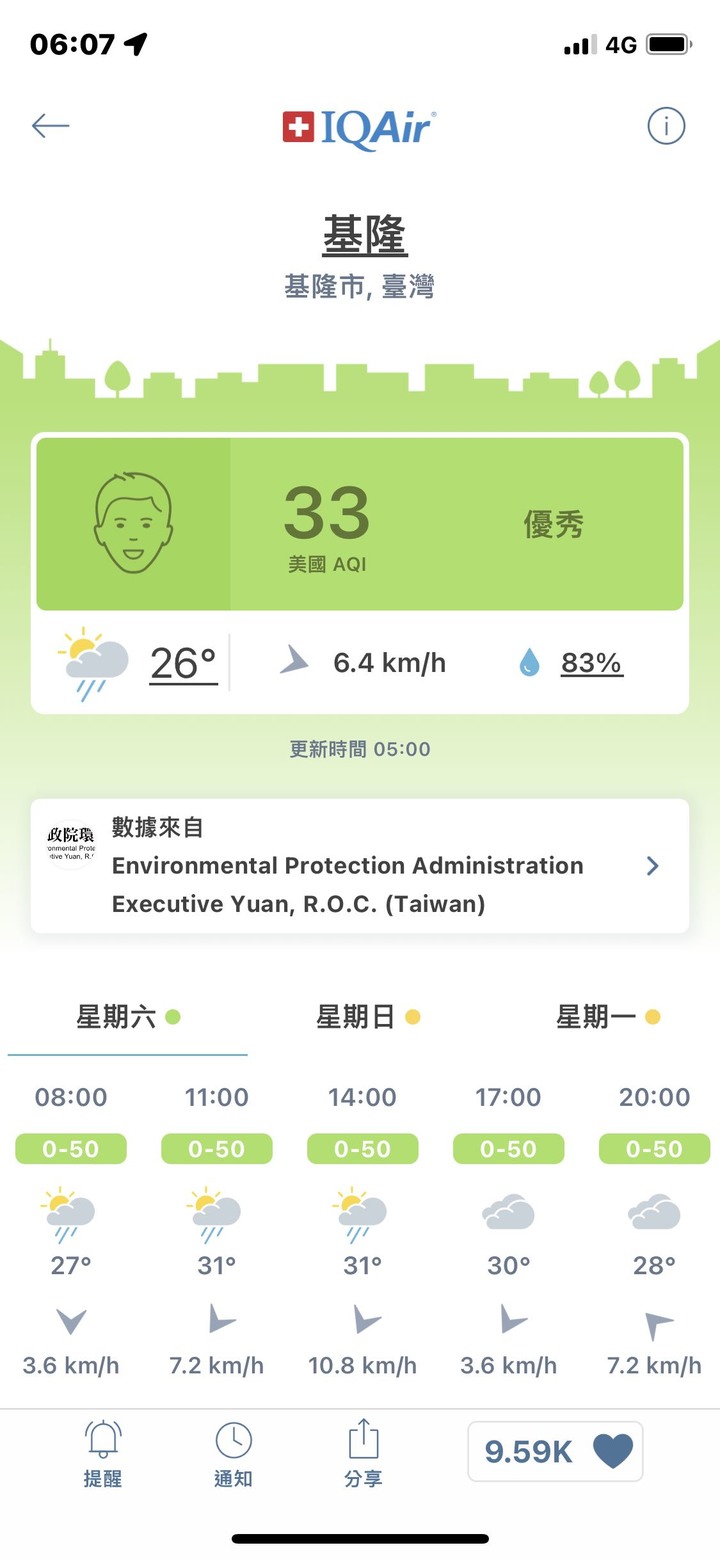The height and width of the screenshot is (1559, 720).
Task: Switch to the 星期日 forecast tab
Action: coord(367,1018)
